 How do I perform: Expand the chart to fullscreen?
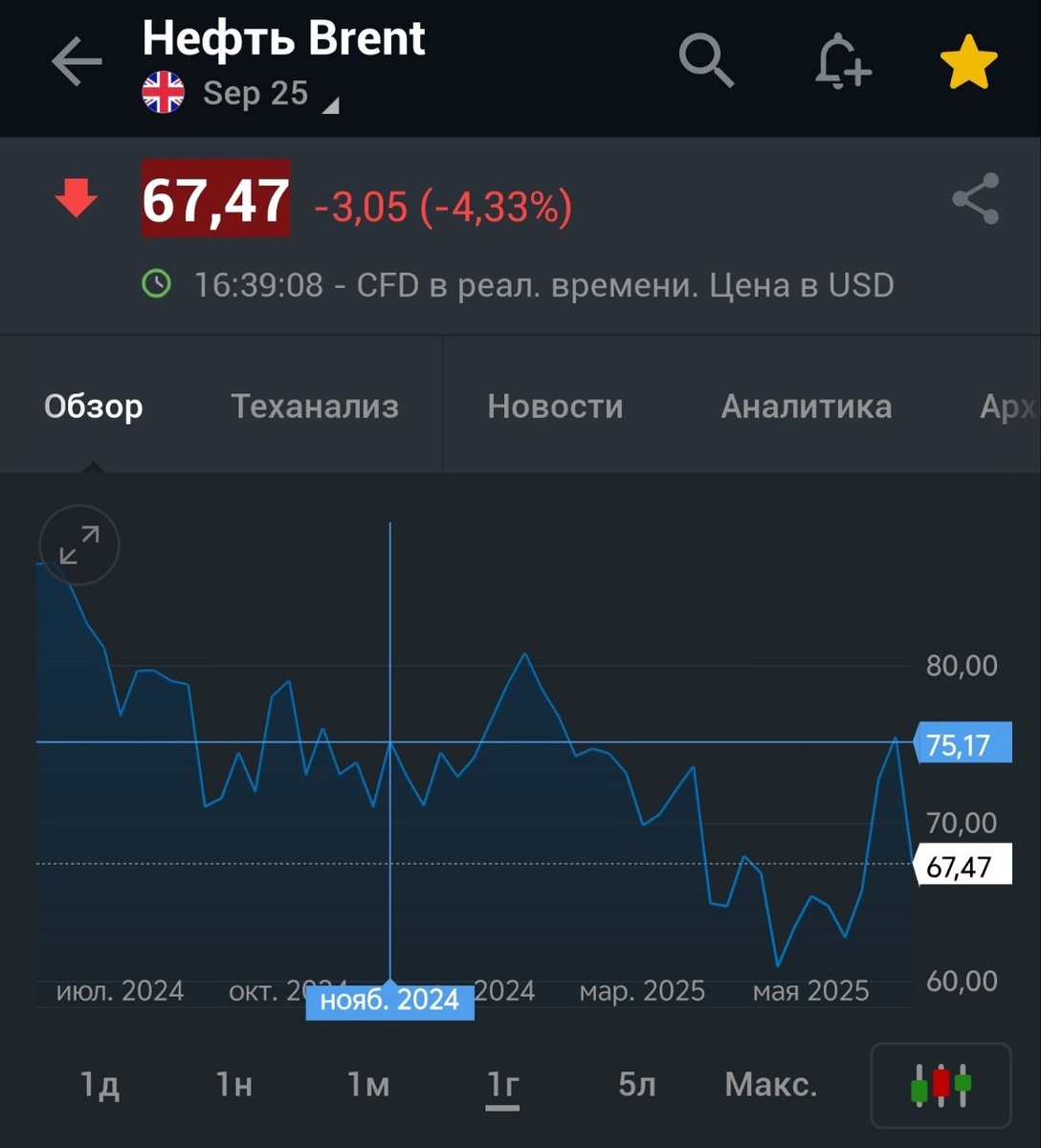[79, 544]
